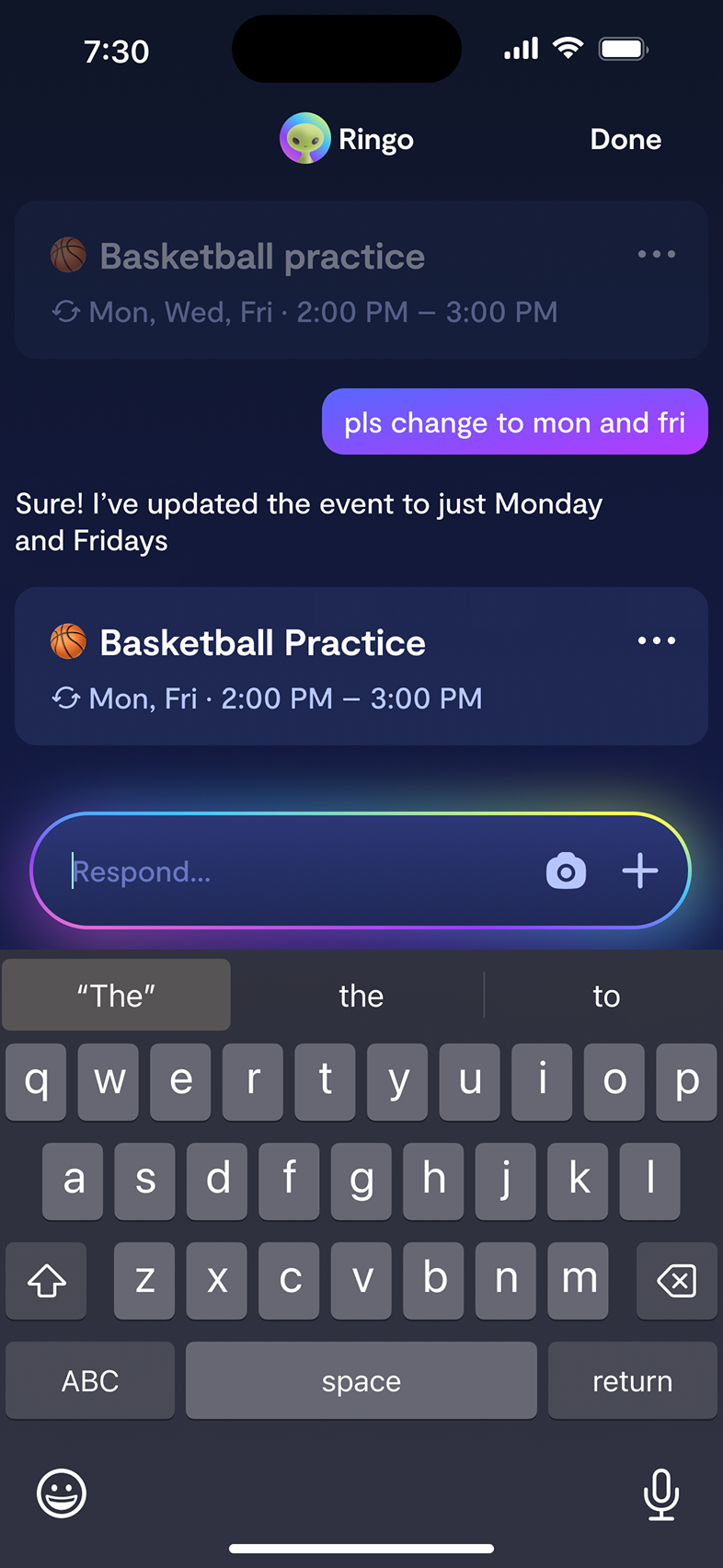
Task: Open options on the updated Basketball Practice card
Action: [x=657, y=640]
